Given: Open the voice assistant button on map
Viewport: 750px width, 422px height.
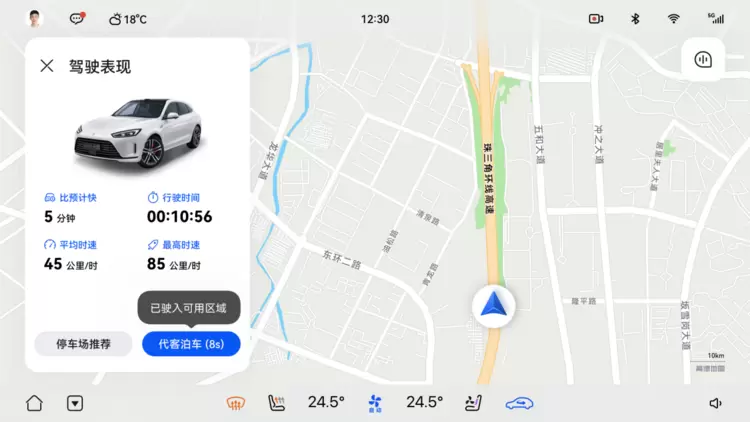Looking at the screenshot, I should pos(703,59).
